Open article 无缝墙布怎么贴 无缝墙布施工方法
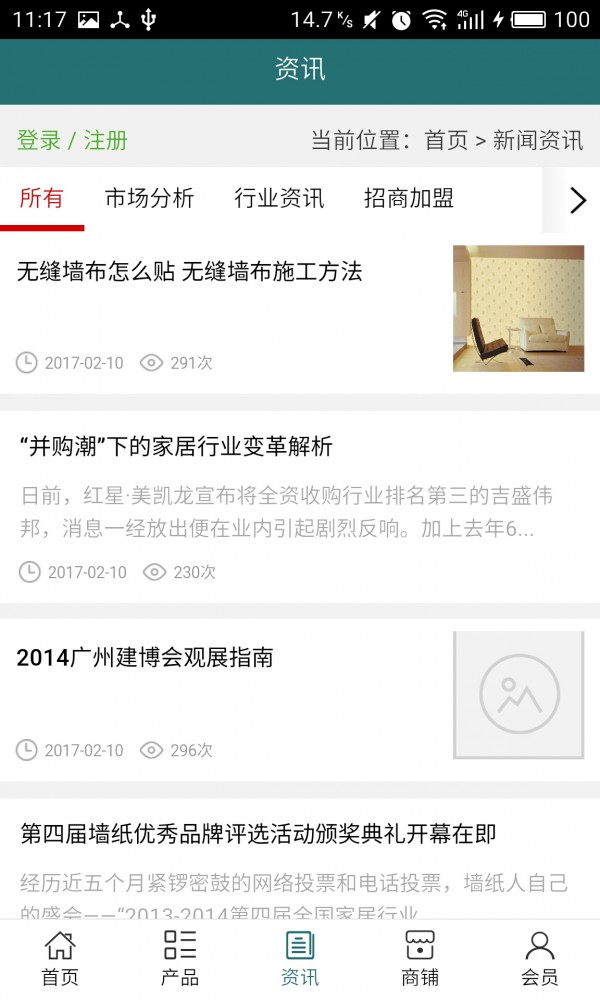The height and width of the screenshot is (1000, 600). [x=189, y=271]
